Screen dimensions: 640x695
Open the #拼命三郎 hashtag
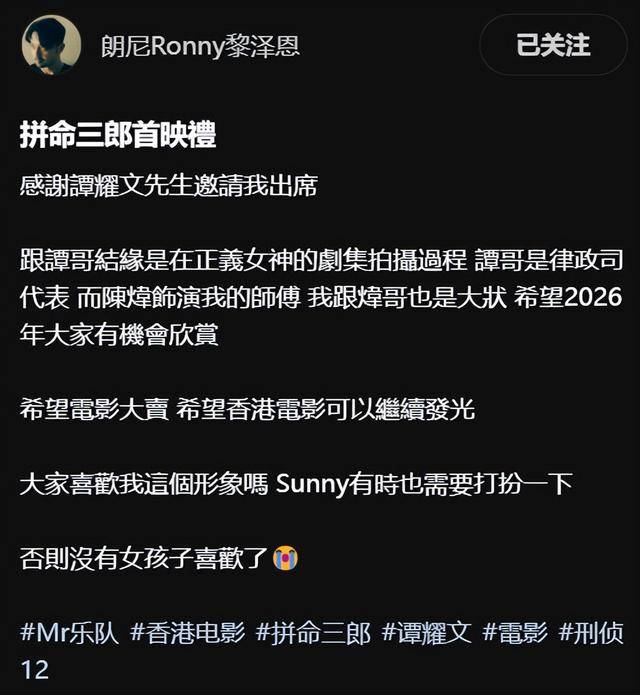click(x=313, y=633)
